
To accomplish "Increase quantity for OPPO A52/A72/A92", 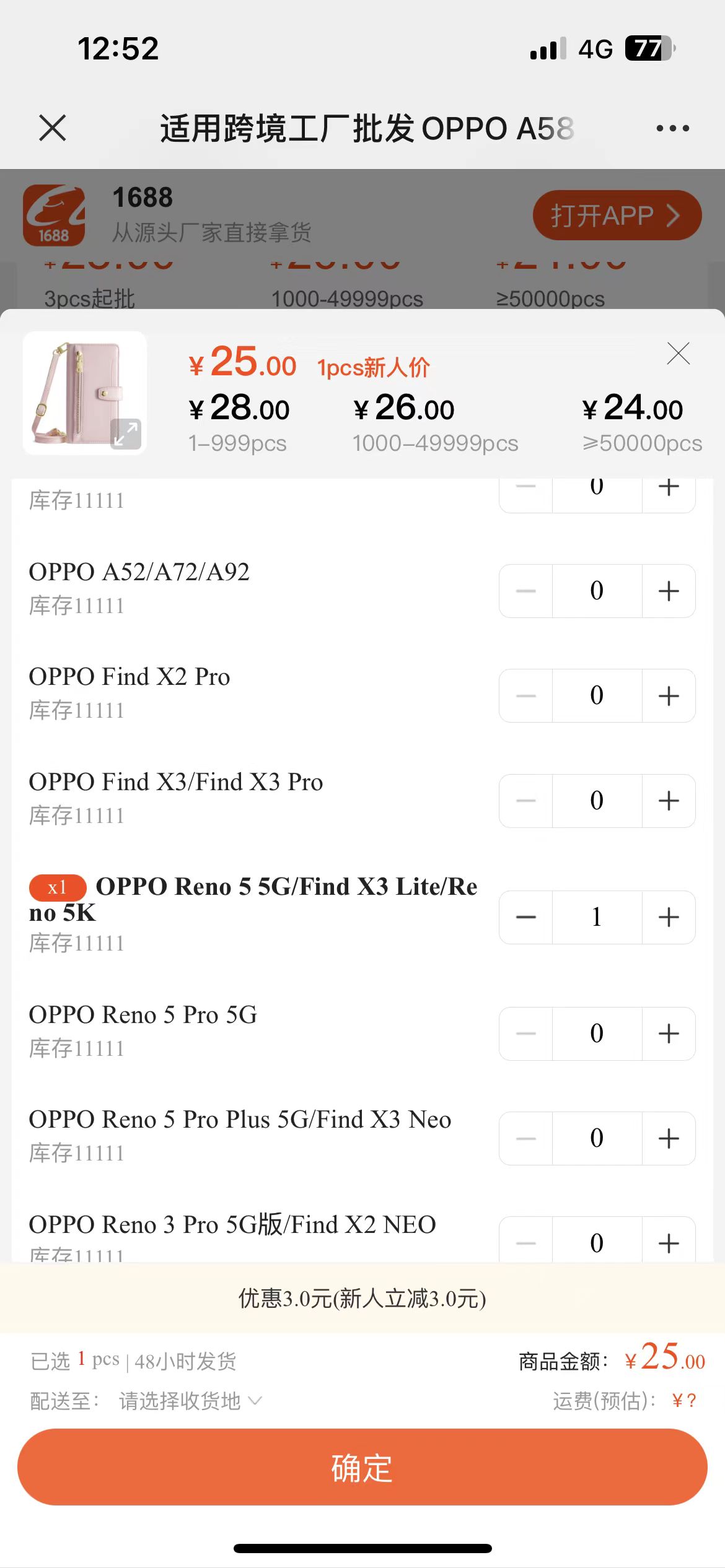I will pyautogui.click(x=669, y=591).
